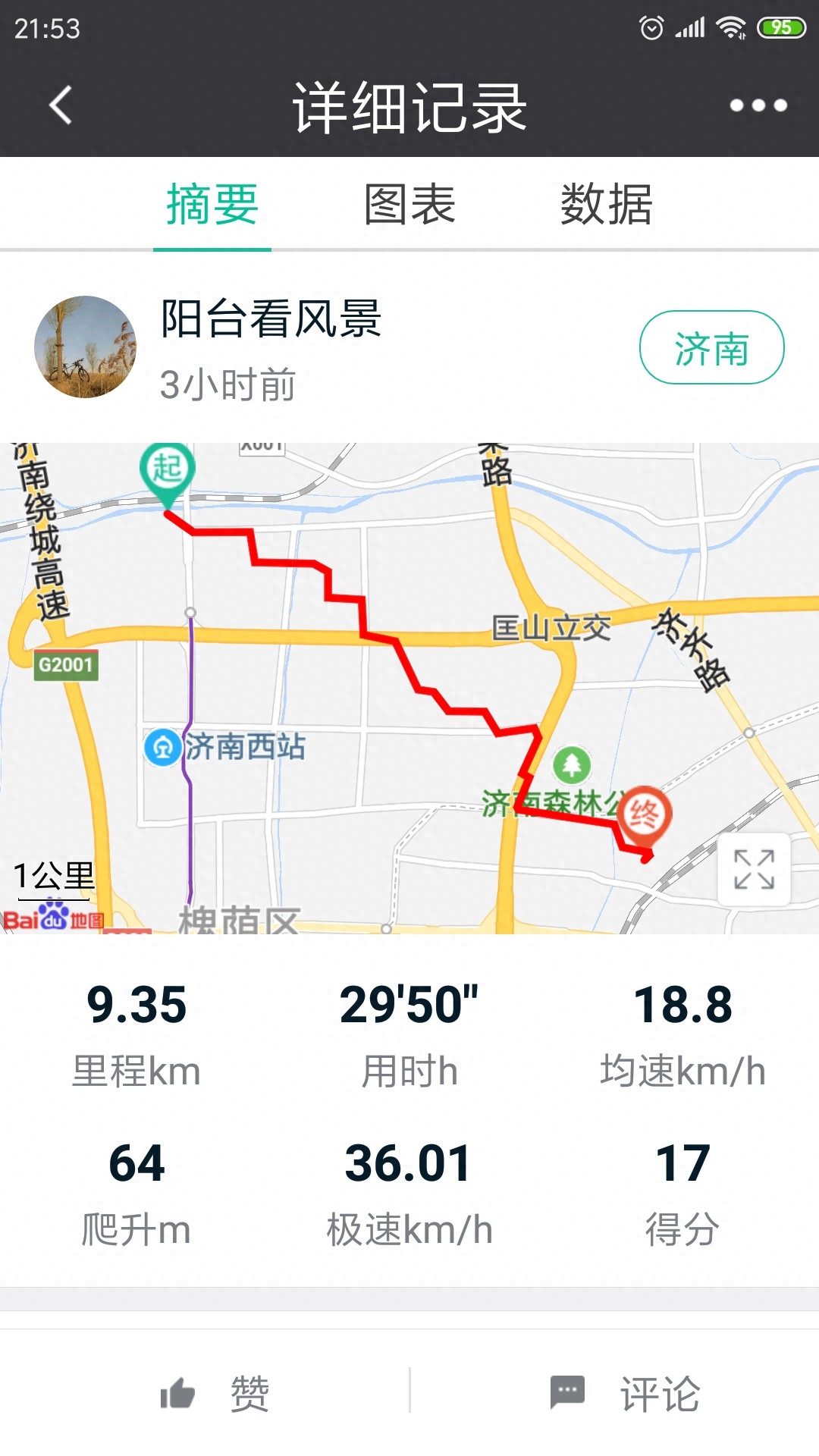The image size is (819, 1456).
Task: Switch to the 数据 tab
Action: coord(606,205)
